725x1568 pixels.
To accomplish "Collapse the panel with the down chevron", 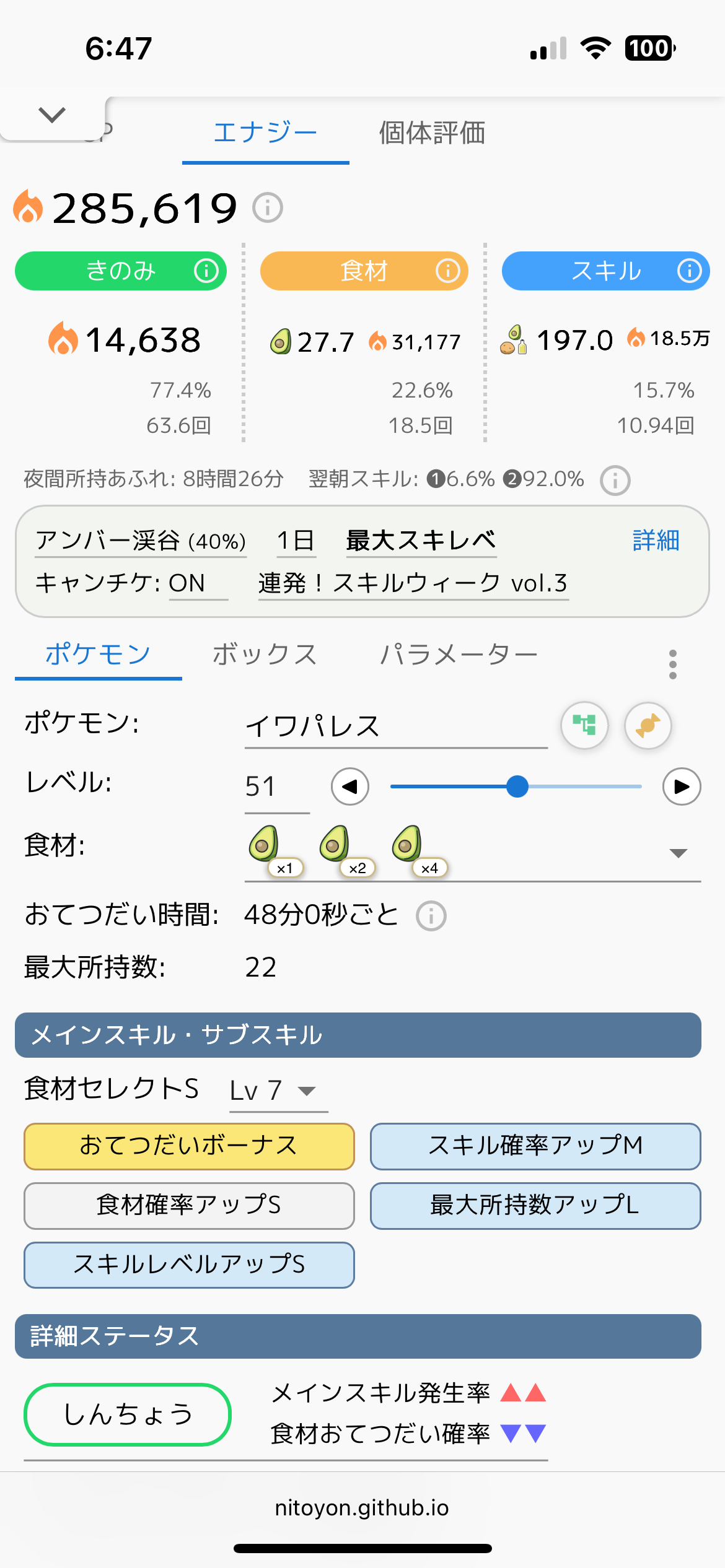I will click(x=52, y=115).
